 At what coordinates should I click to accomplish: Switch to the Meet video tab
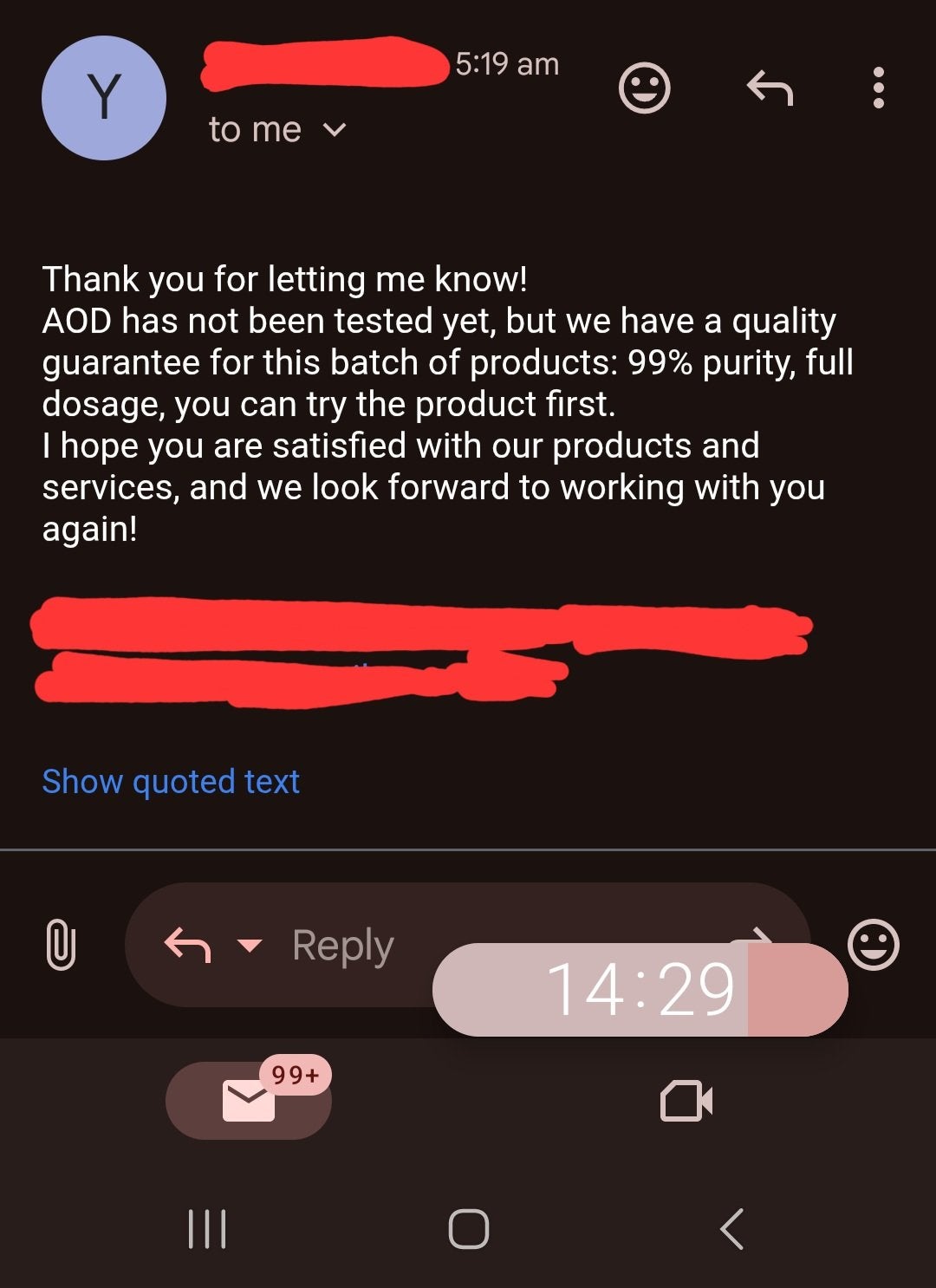point(686,1101)
